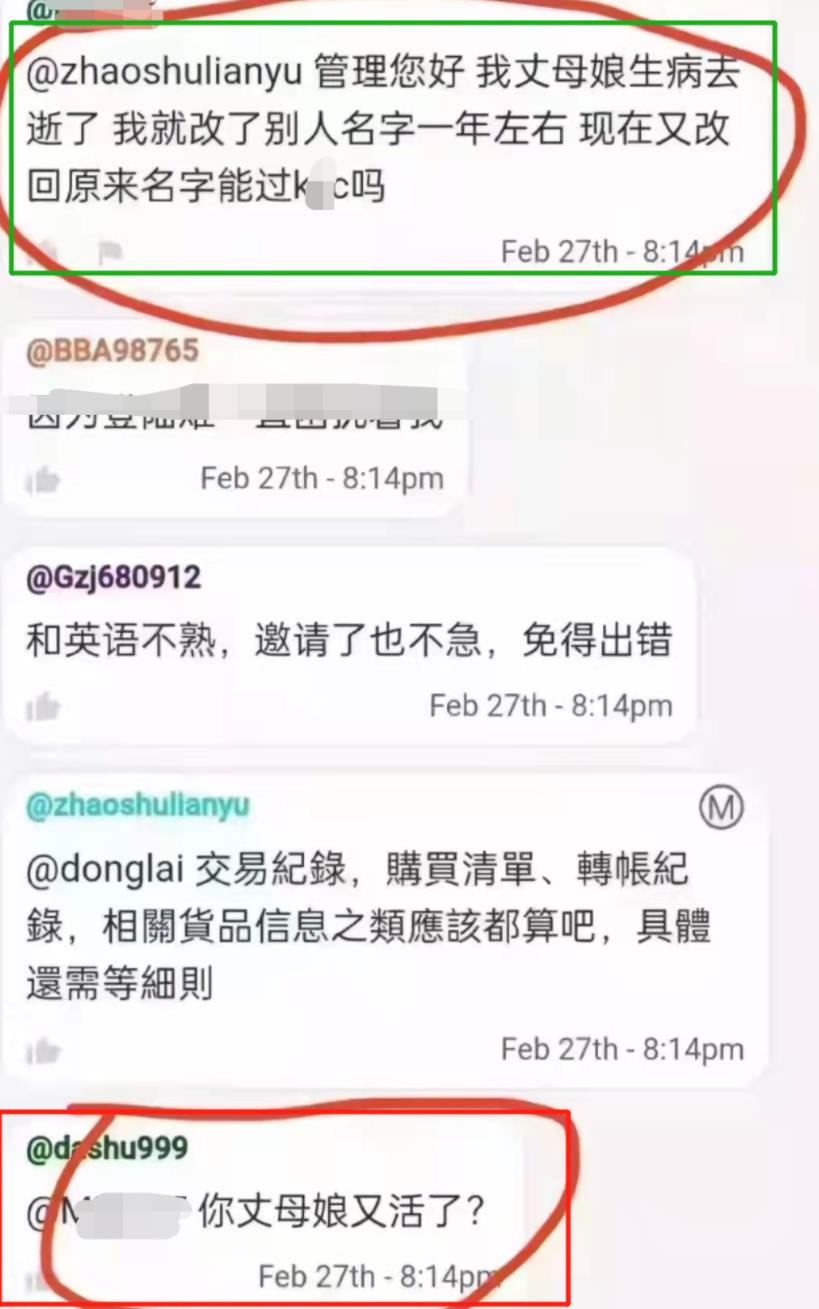
Task: Open the profile of @BBA98765
Action: 112,351
